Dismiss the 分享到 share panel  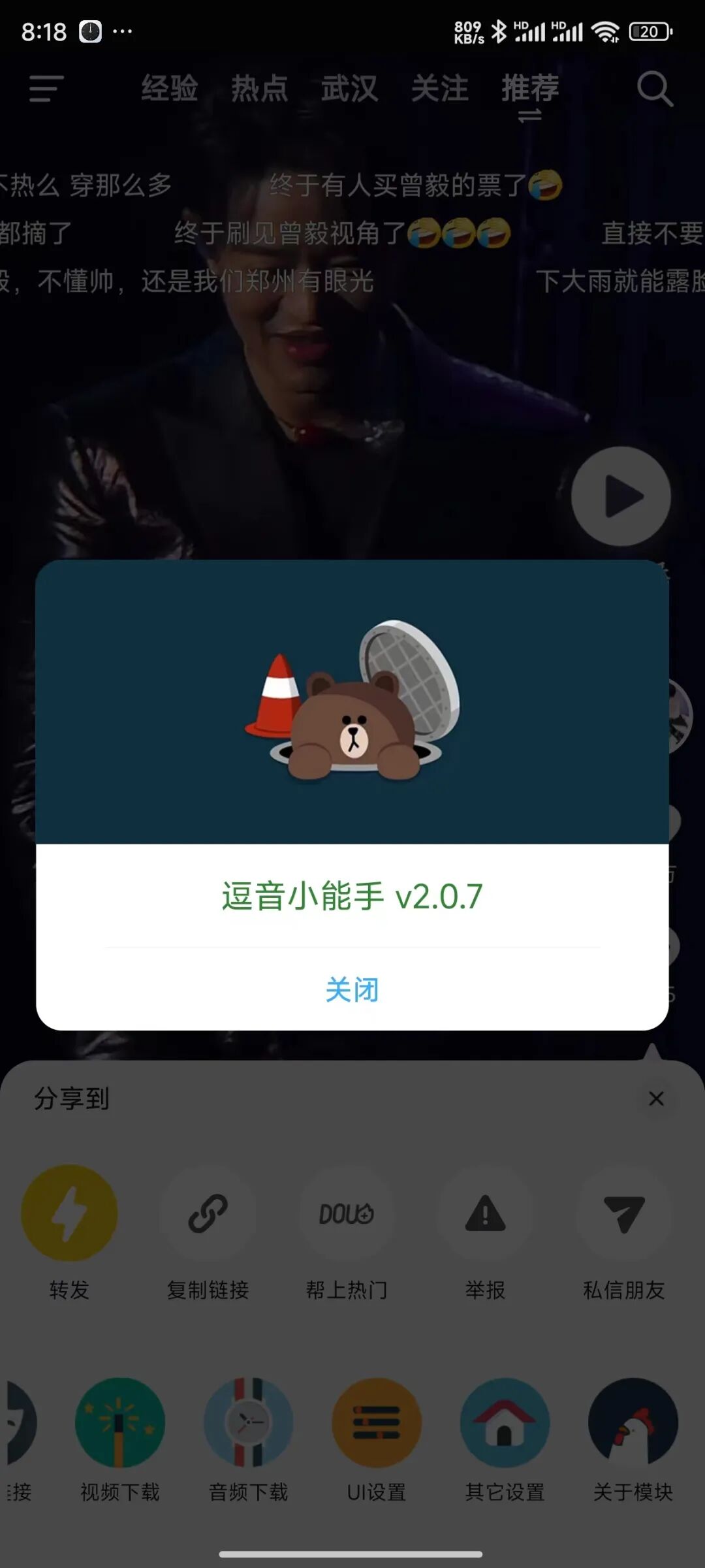coord(656,1098)
